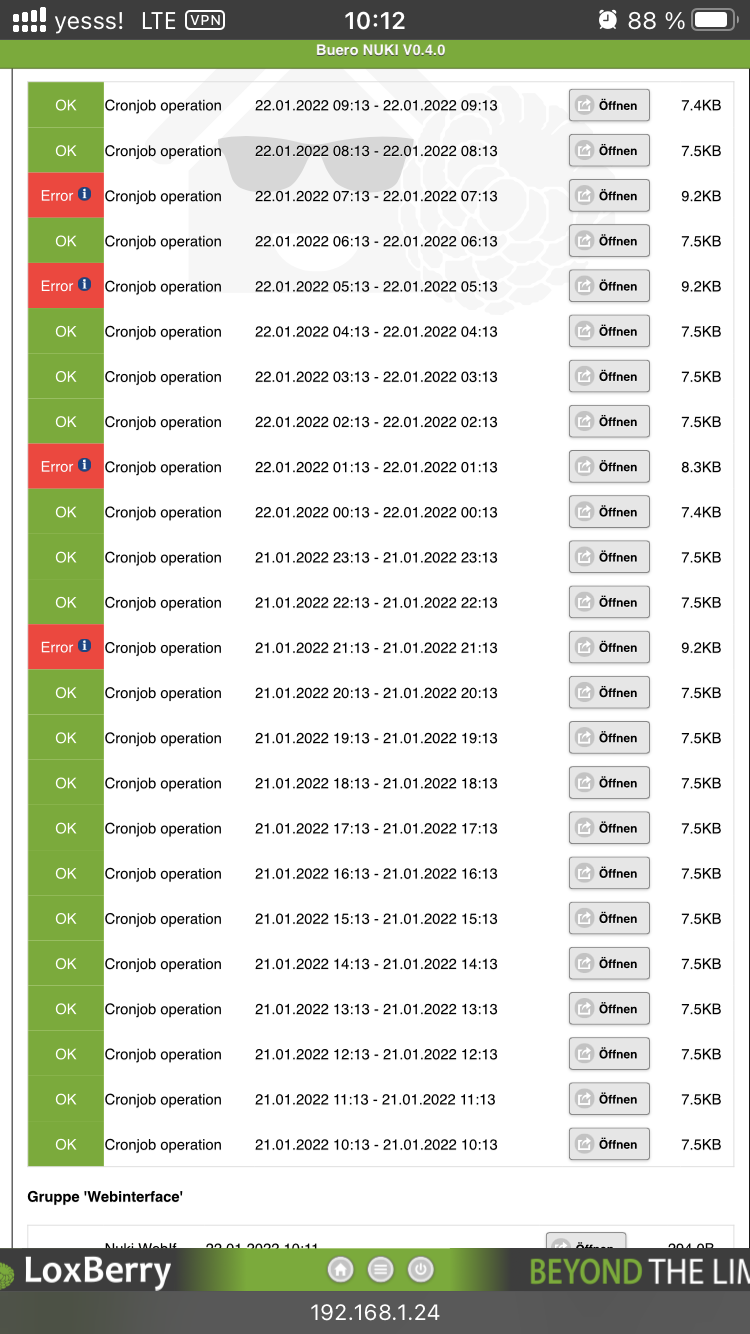The image size is (750, 1334).
Task: Open the log from 22.01.2022 09:13
Action: pos(609,105)
